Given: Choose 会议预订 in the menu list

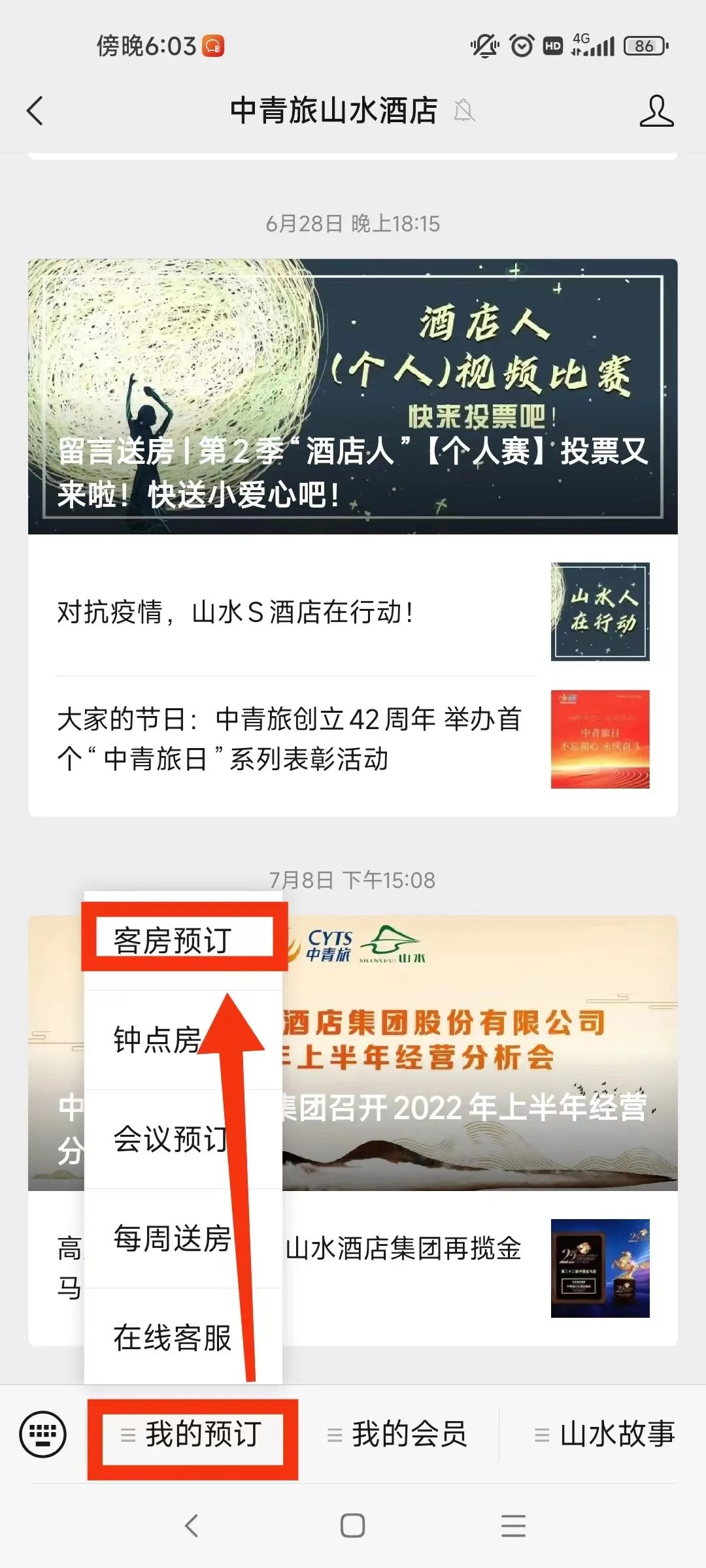Looking at the screenshot, I should click(x=170, y=1138).
